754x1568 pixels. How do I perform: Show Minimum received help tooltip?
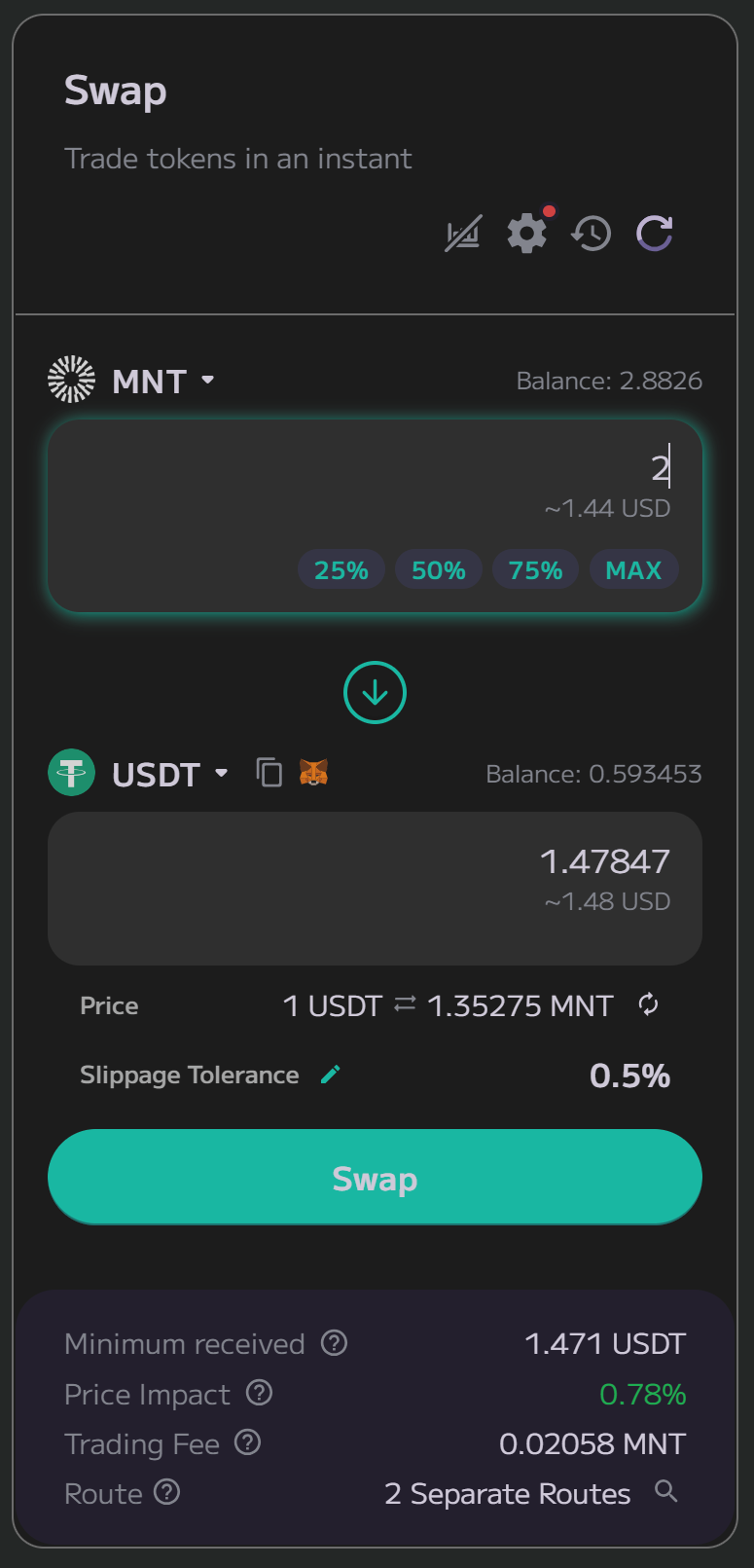(x=335, y=1343)
